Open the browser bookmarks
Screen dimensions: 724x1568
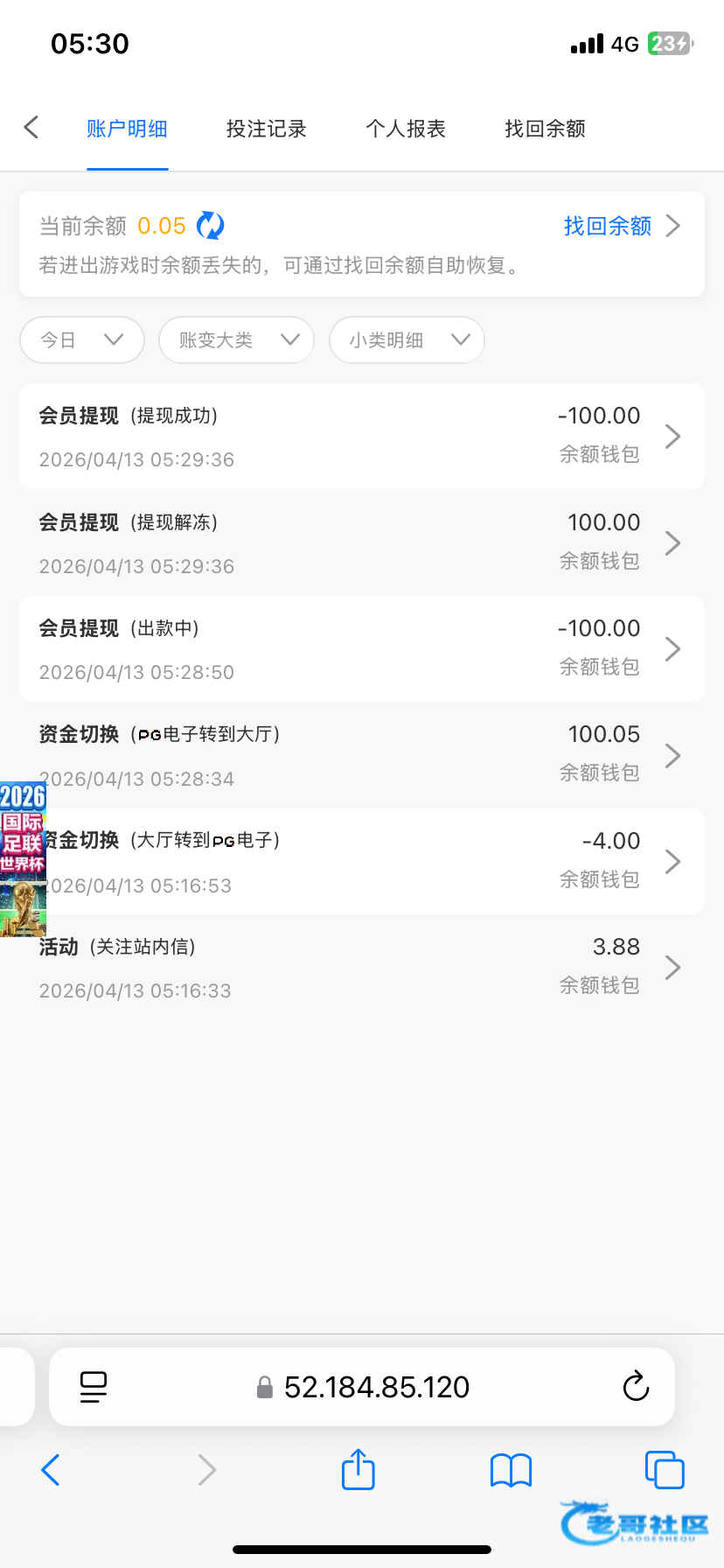tap(512, 1470)
